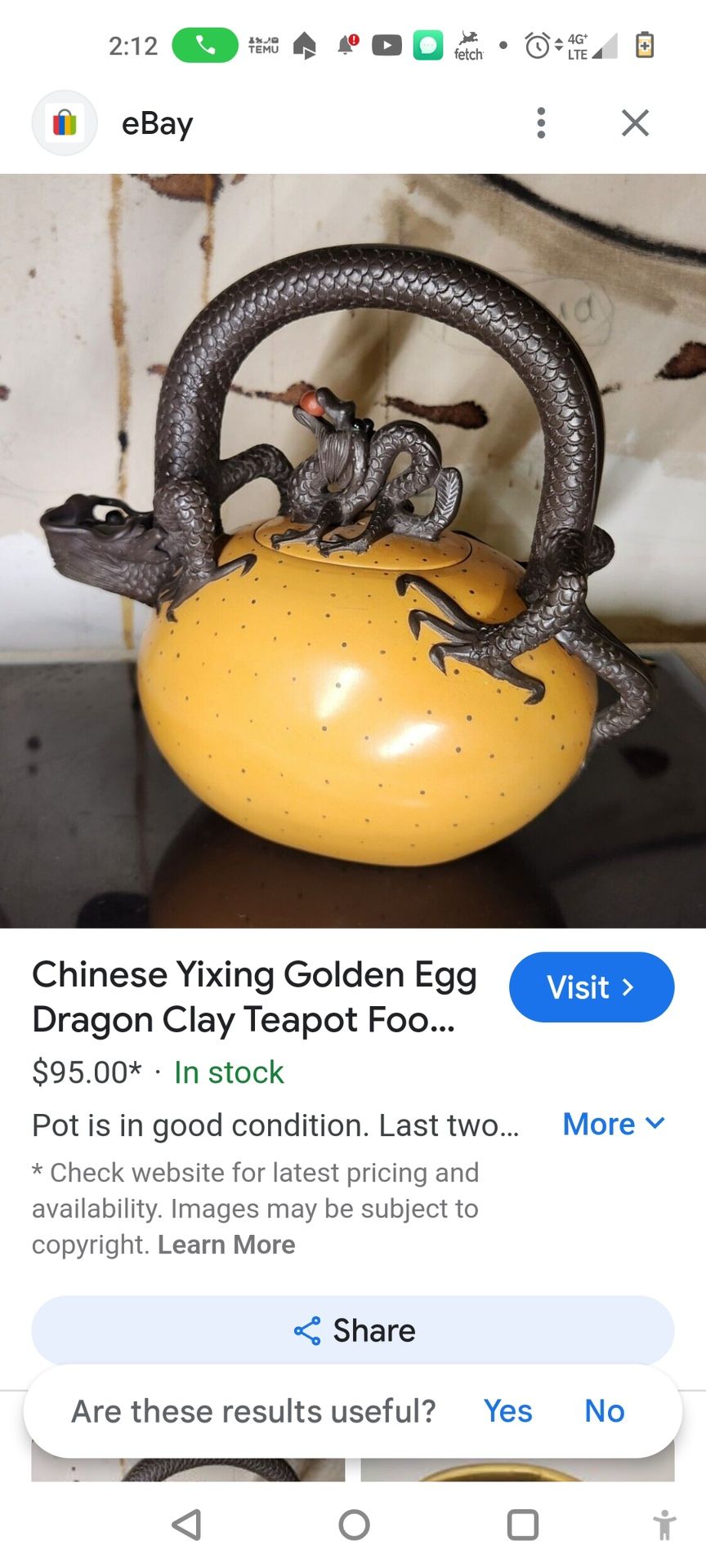706x1568 pixels.
Task: Visit the eBay listing
Action: pyautogui.click(x=591, y=987)
